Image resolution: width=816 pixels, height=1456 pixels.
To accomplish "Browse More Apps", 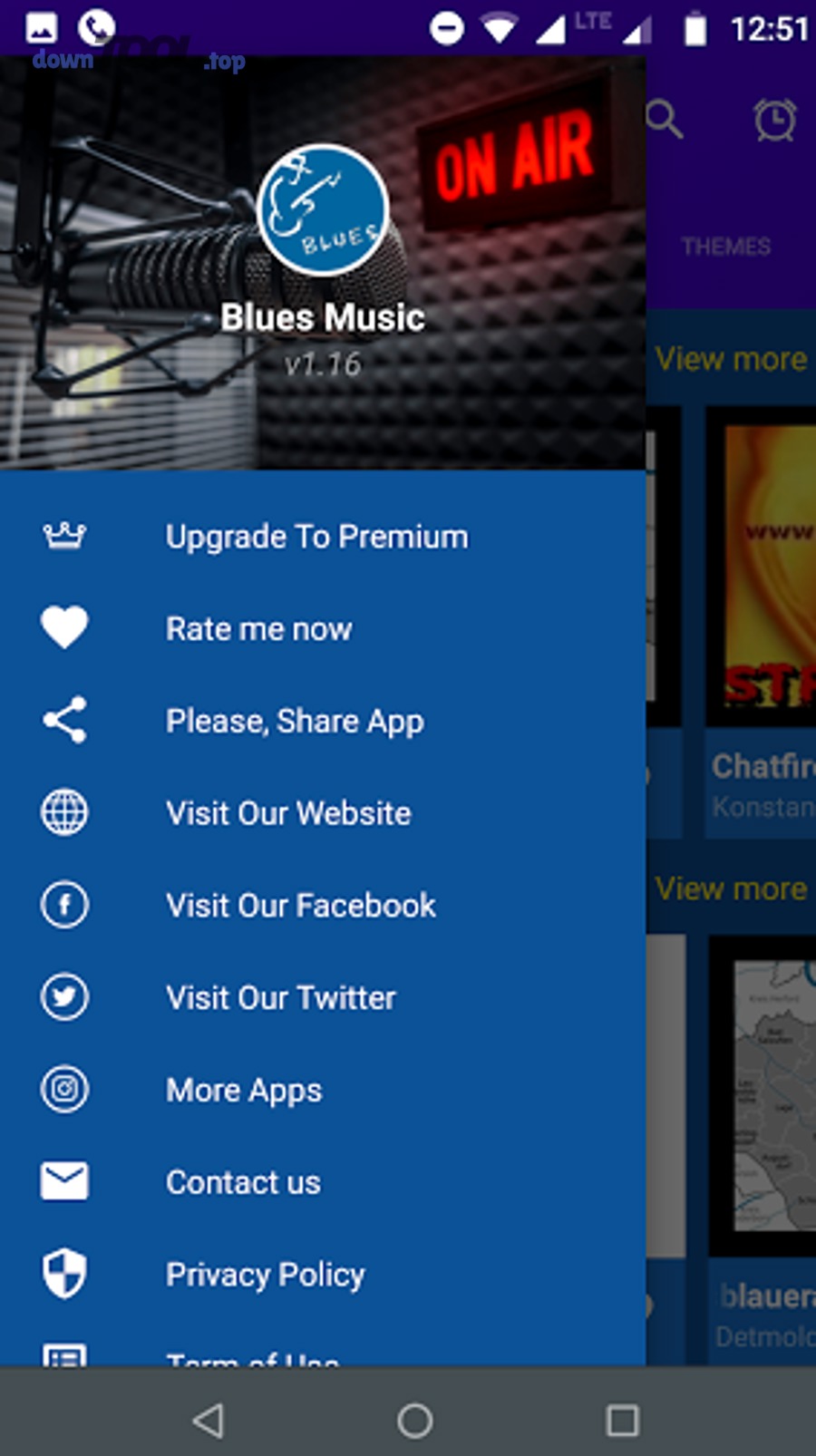I will pyautogui.click(x=243, y=1090).
